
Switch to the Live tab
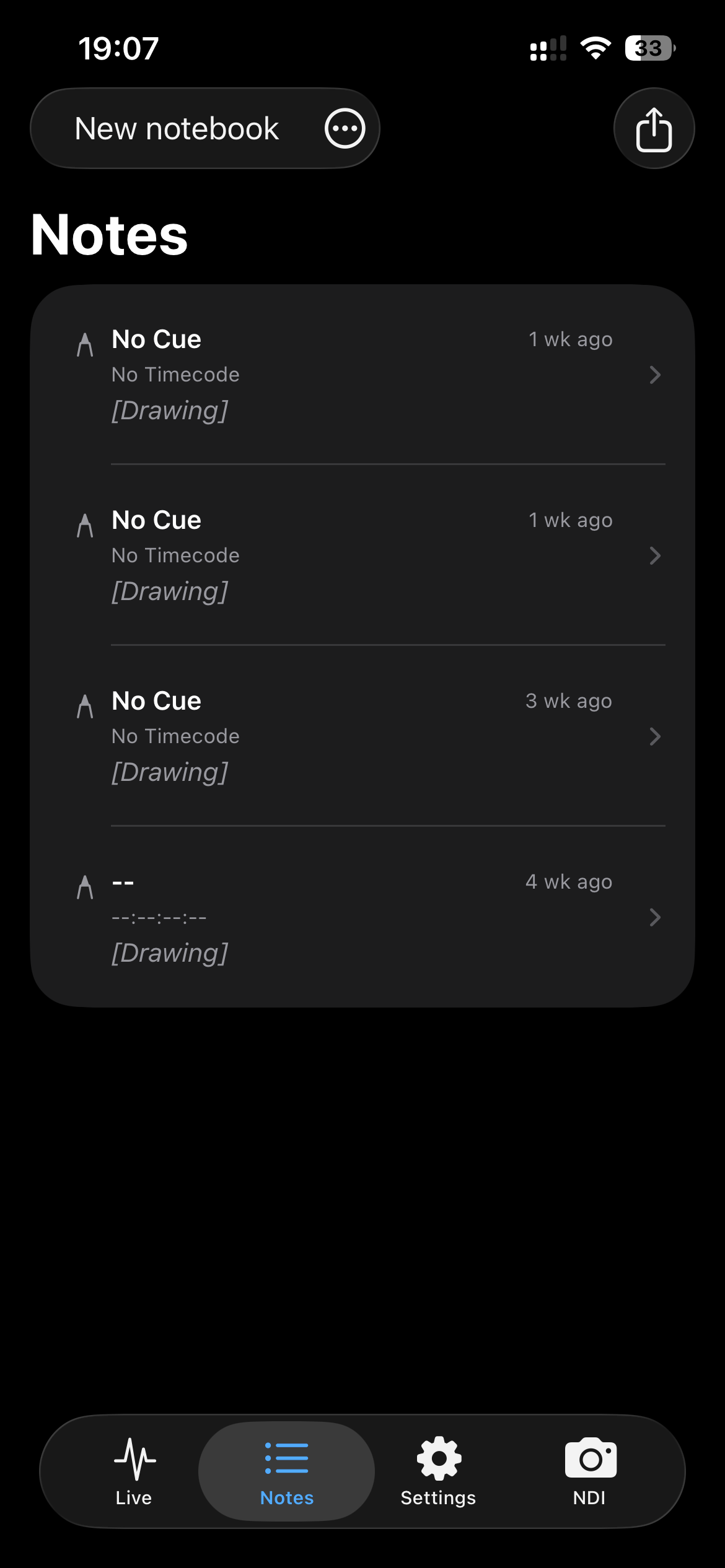click(x=134, y=1471)
